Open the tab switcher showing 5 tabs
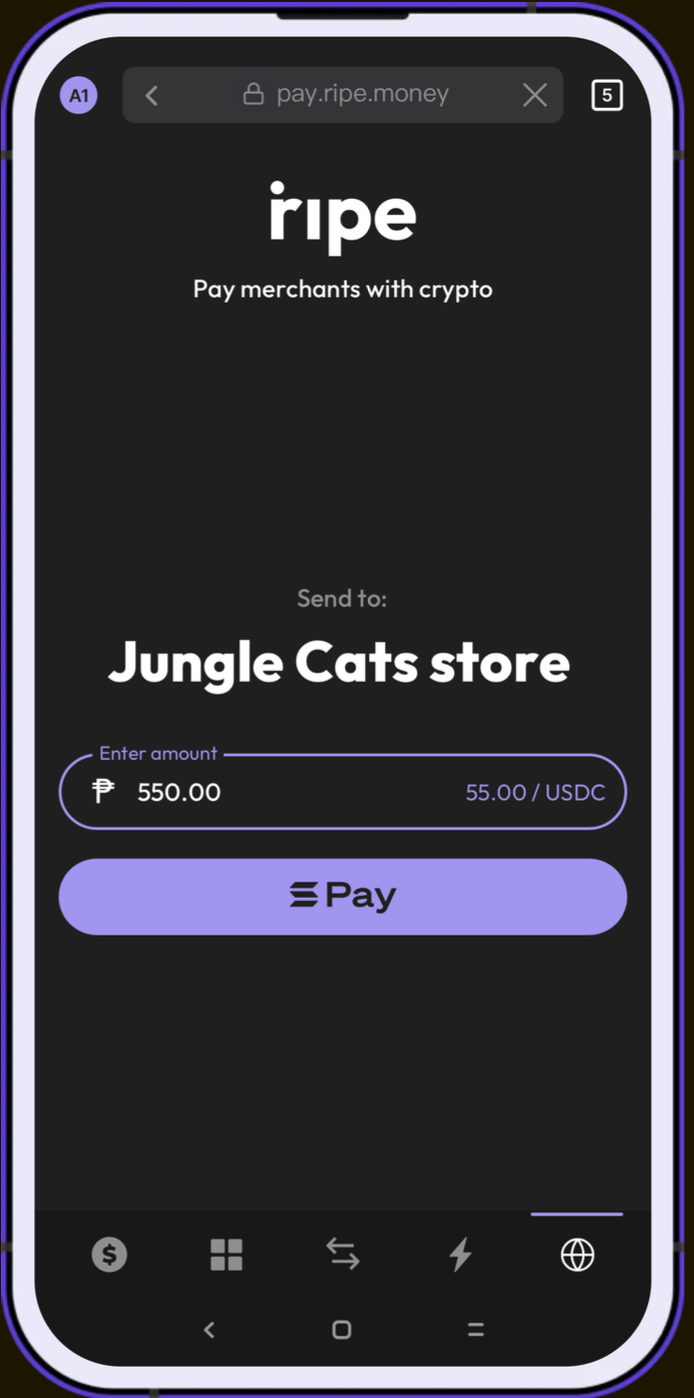Viewport: 694px width, 1398px height. point(607,95)
